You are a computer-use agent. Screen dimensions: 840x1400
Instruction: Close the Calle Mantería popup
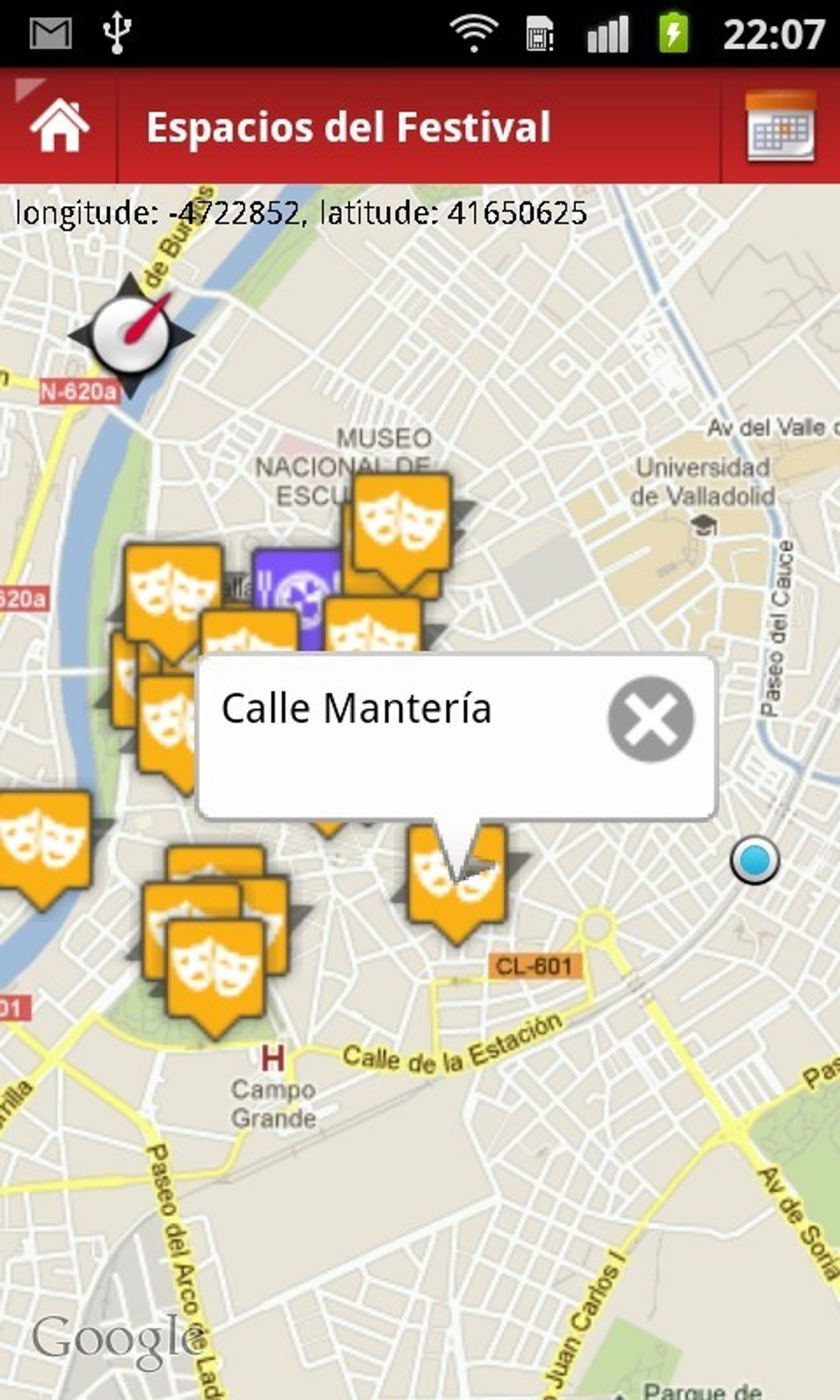[x=651, y=719]
